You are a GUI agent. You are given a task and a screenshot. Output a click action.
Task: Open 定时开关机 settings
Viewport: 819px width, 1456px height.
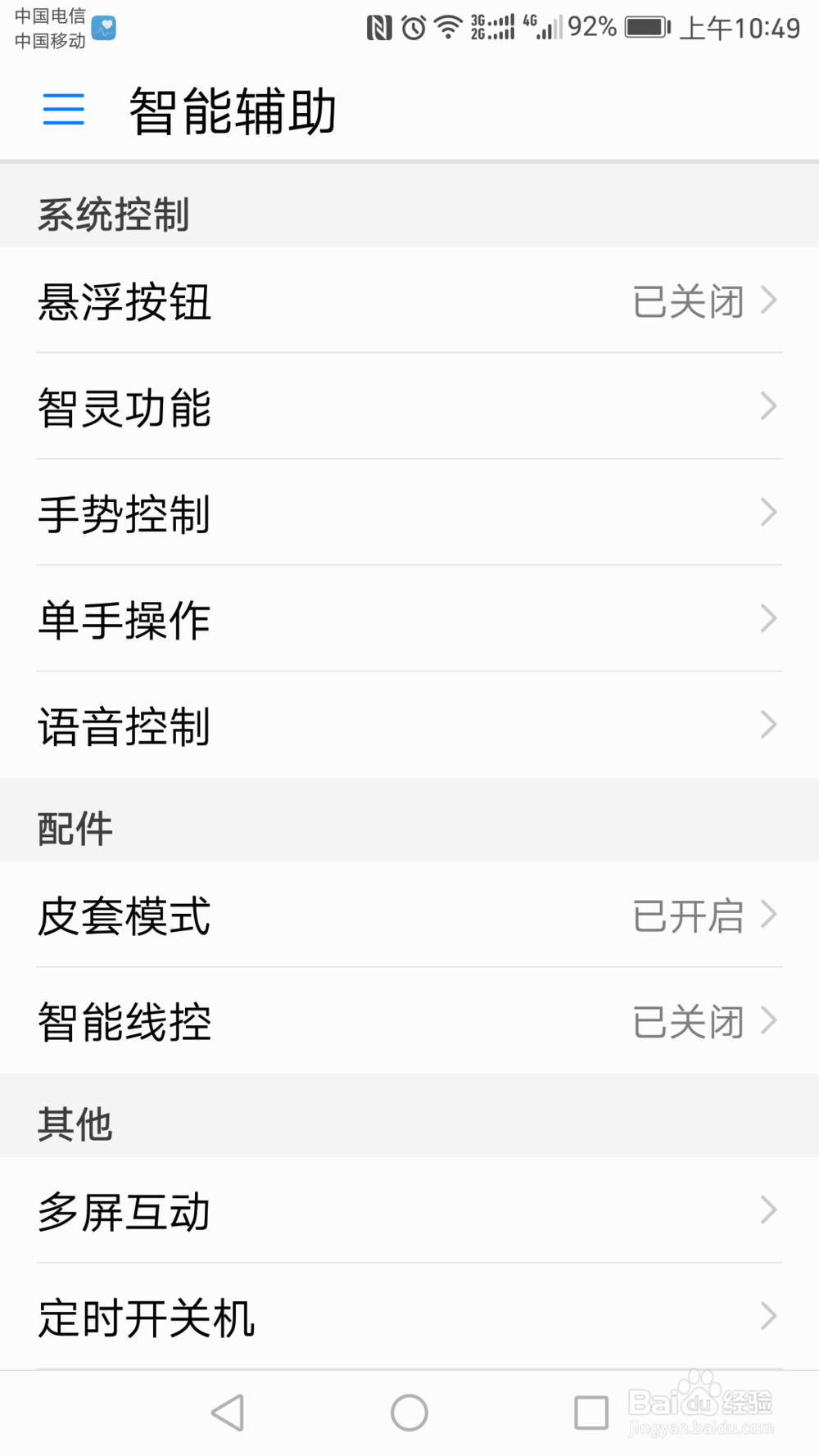point(409,1317)
